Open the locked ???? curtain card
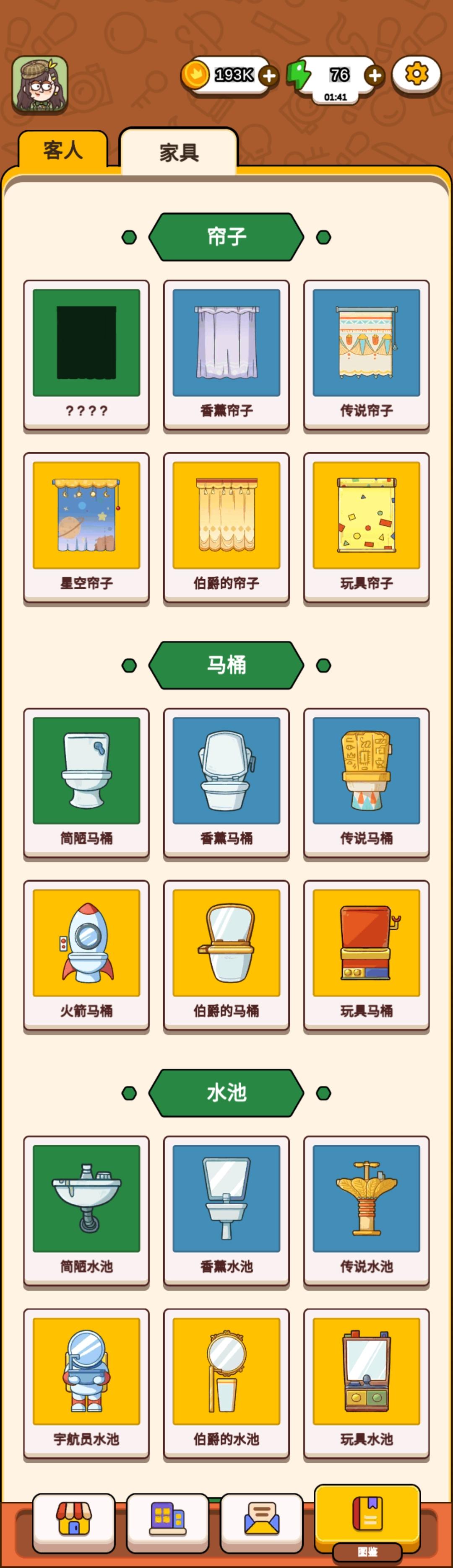Image resolution: width=453 pixels, height=1568 pixels. coord(86,355)
